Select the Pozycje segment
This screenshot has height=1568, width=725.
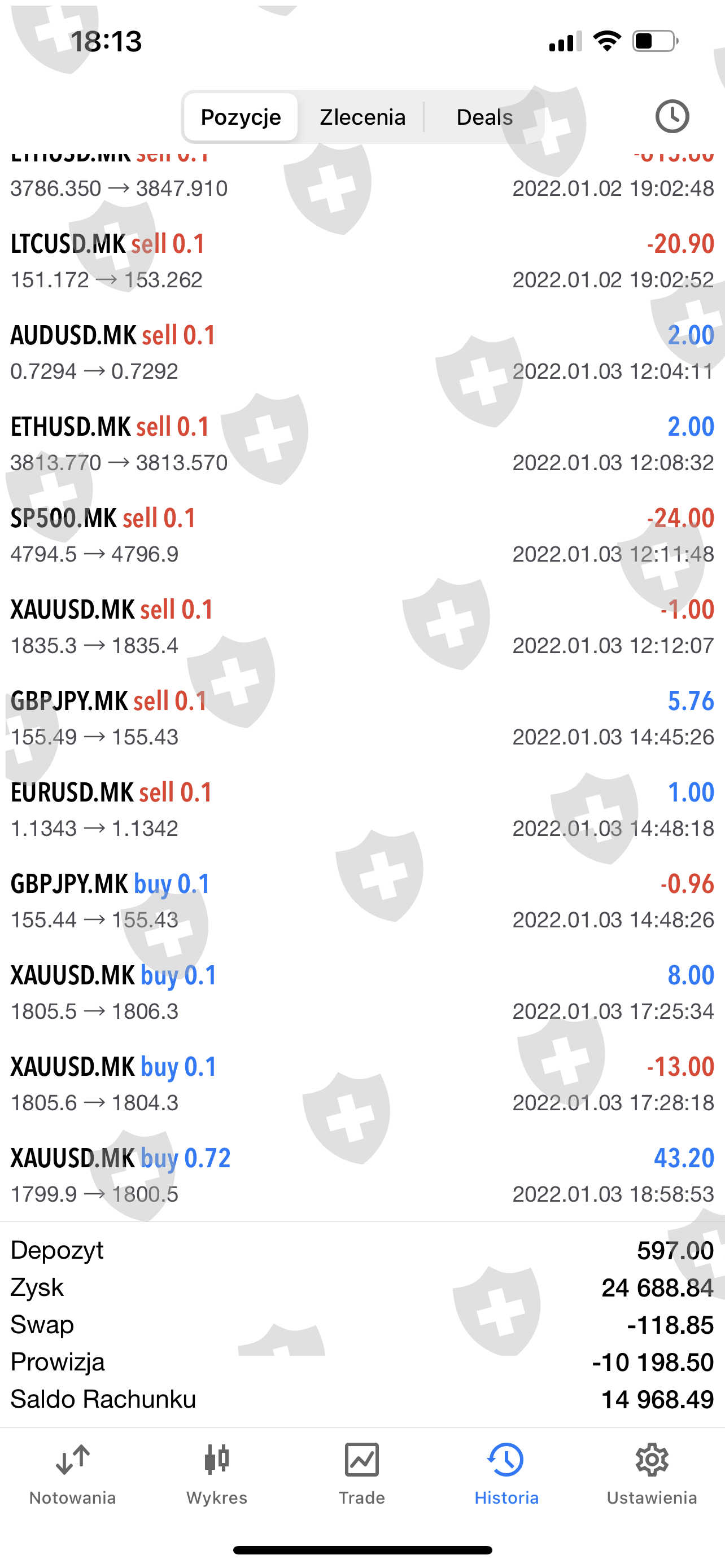(x=241, y=117)
